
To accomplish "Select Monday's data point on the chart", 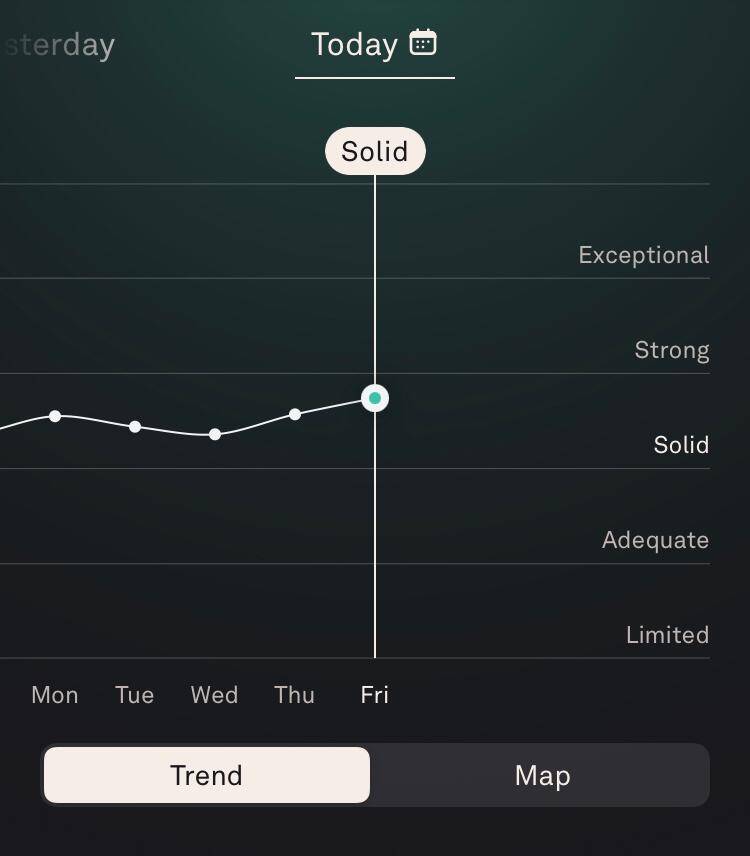I will (55, 416).
